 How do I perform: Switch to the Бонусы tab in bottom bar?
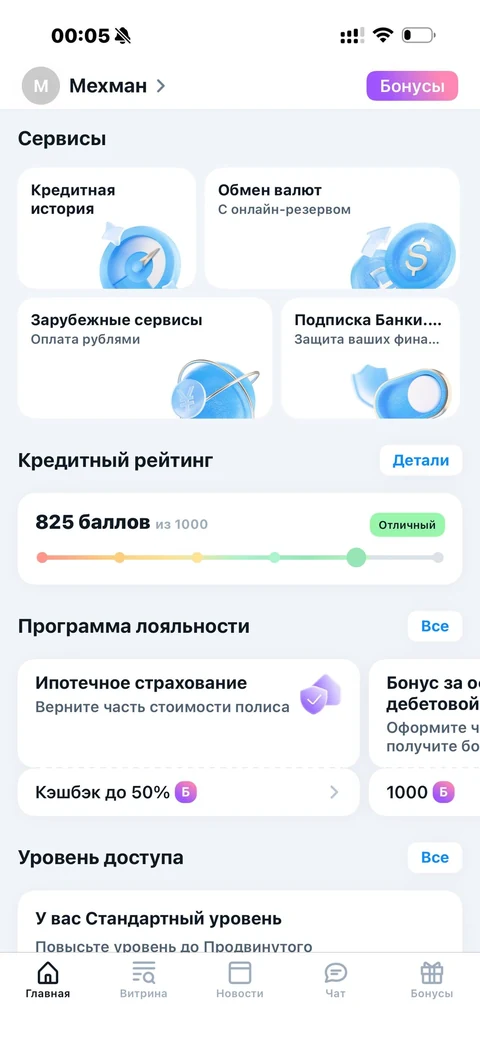432,980
